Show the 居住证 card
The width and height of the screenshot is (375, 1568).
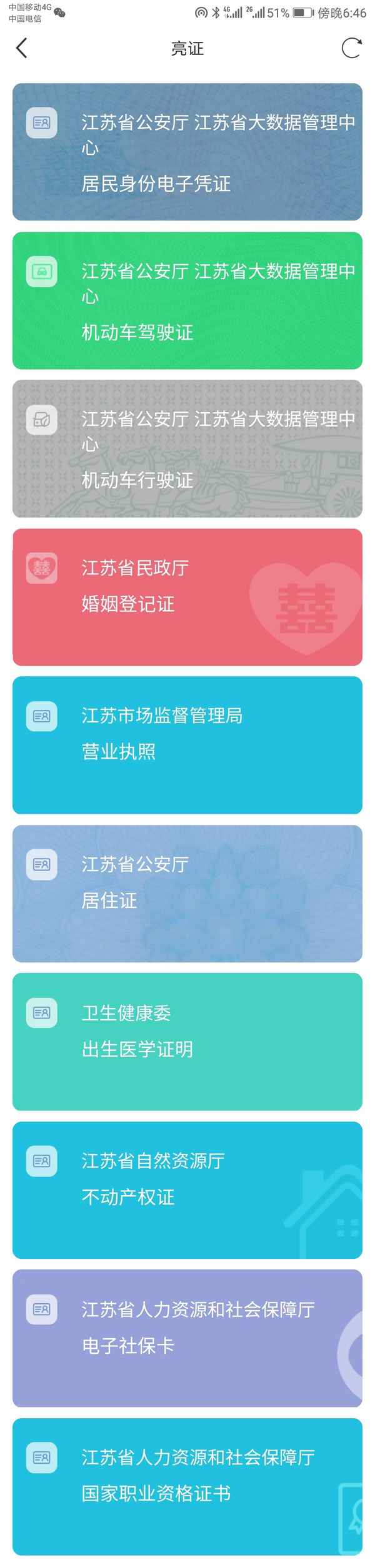pos(187,893)
